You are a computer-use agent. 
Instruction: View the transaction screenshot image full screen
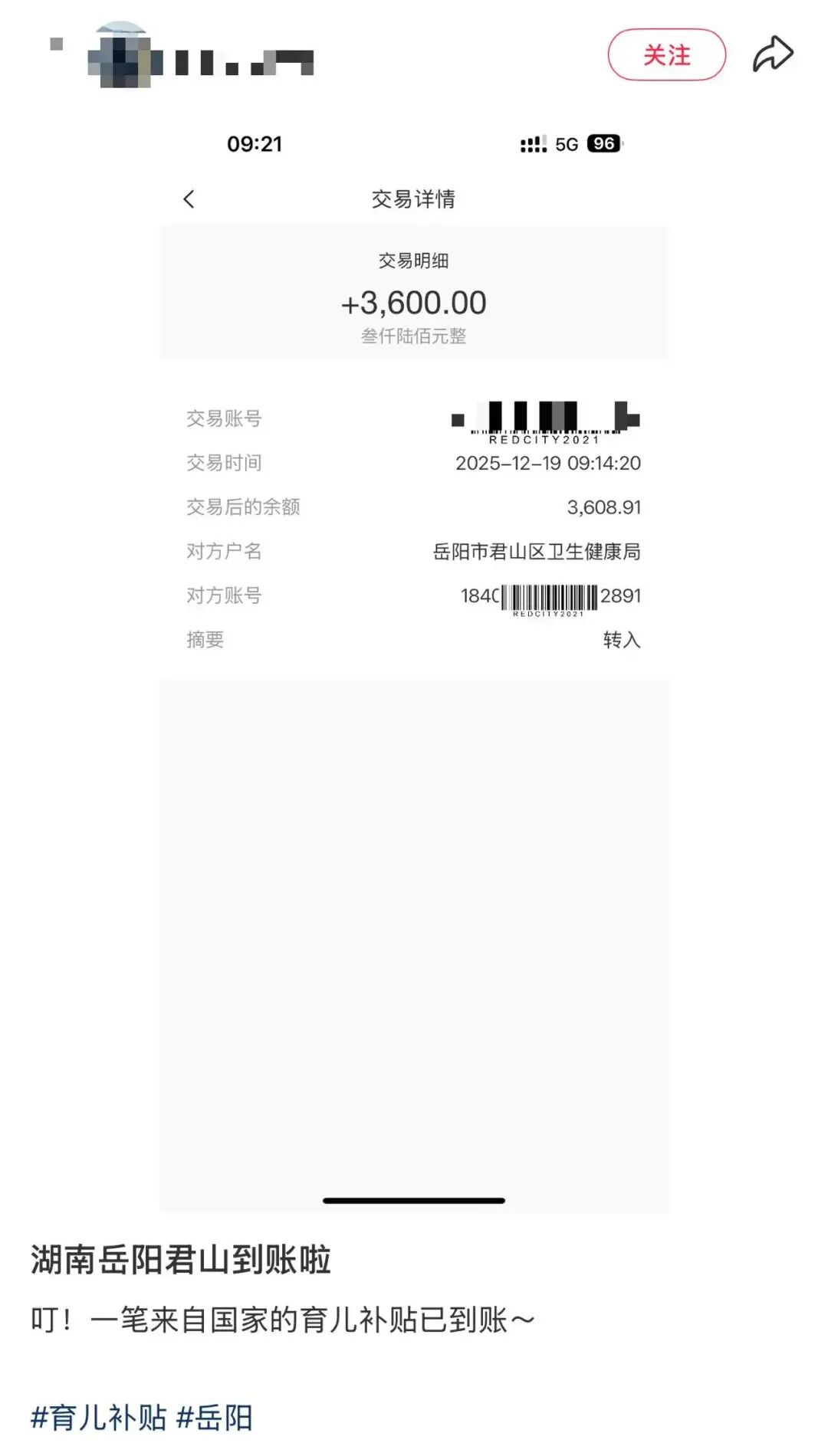pyautogui.click(x=414, y=659)
